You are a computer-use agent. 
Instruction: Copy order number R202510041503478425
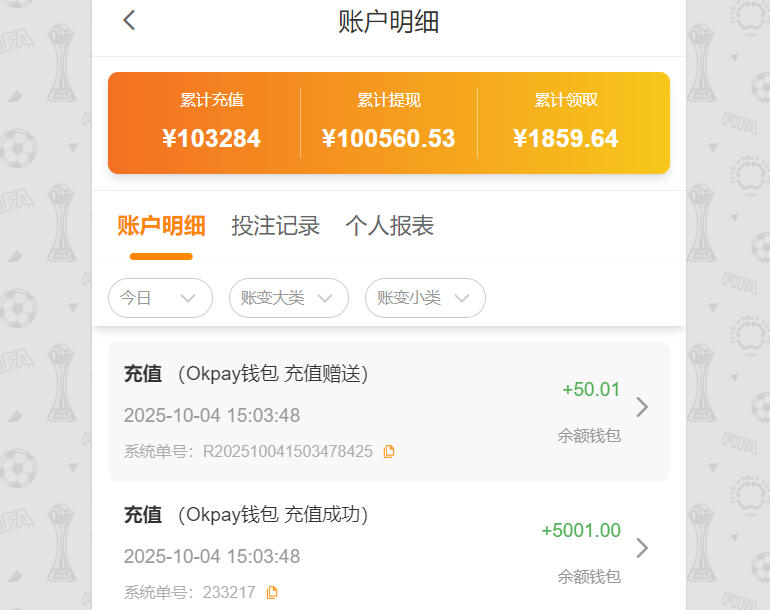pyautogui.click(x=389, y=451)
